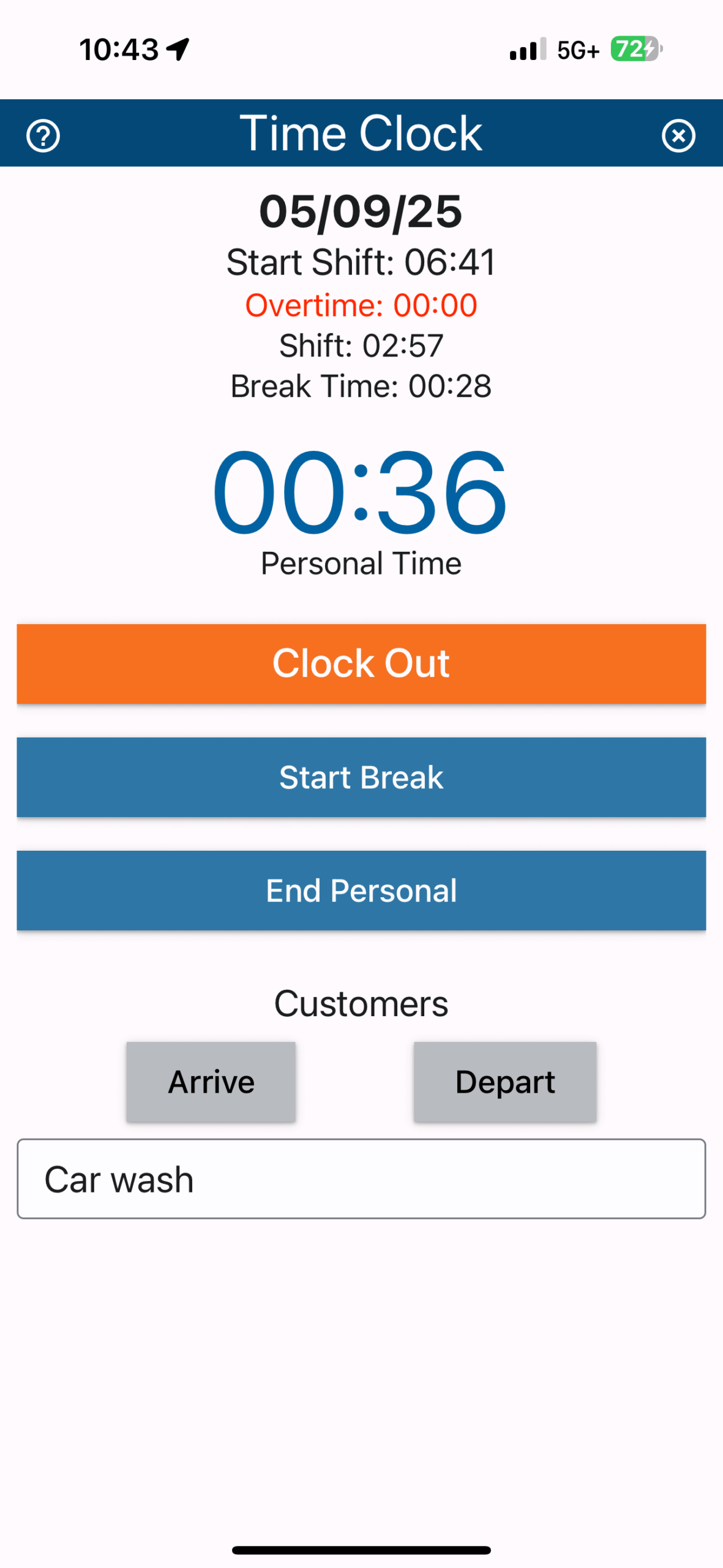
Task: Select the Car wash customer field
Action: (361, 1179)
